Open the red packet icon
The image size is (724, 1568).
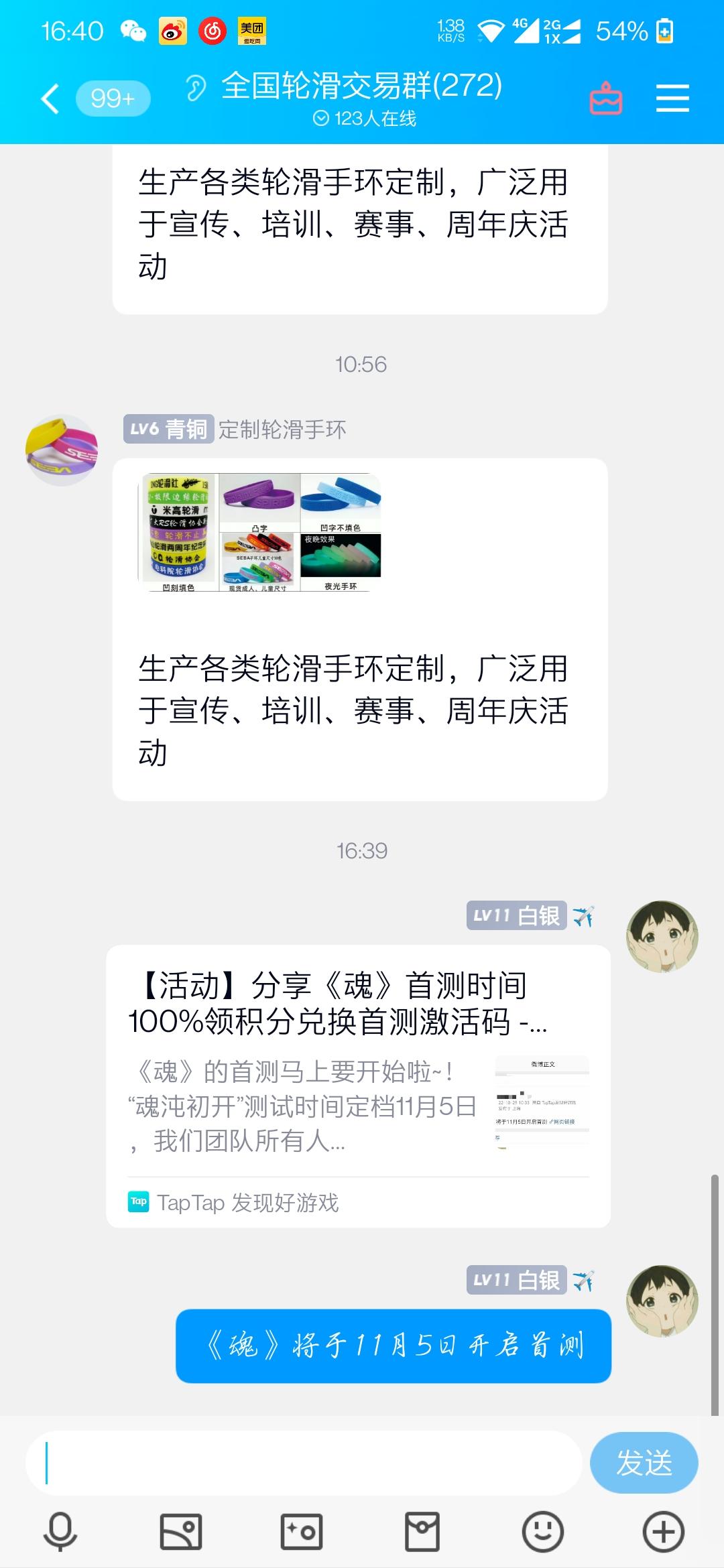pyautogui.click(x=422, y=1532)
